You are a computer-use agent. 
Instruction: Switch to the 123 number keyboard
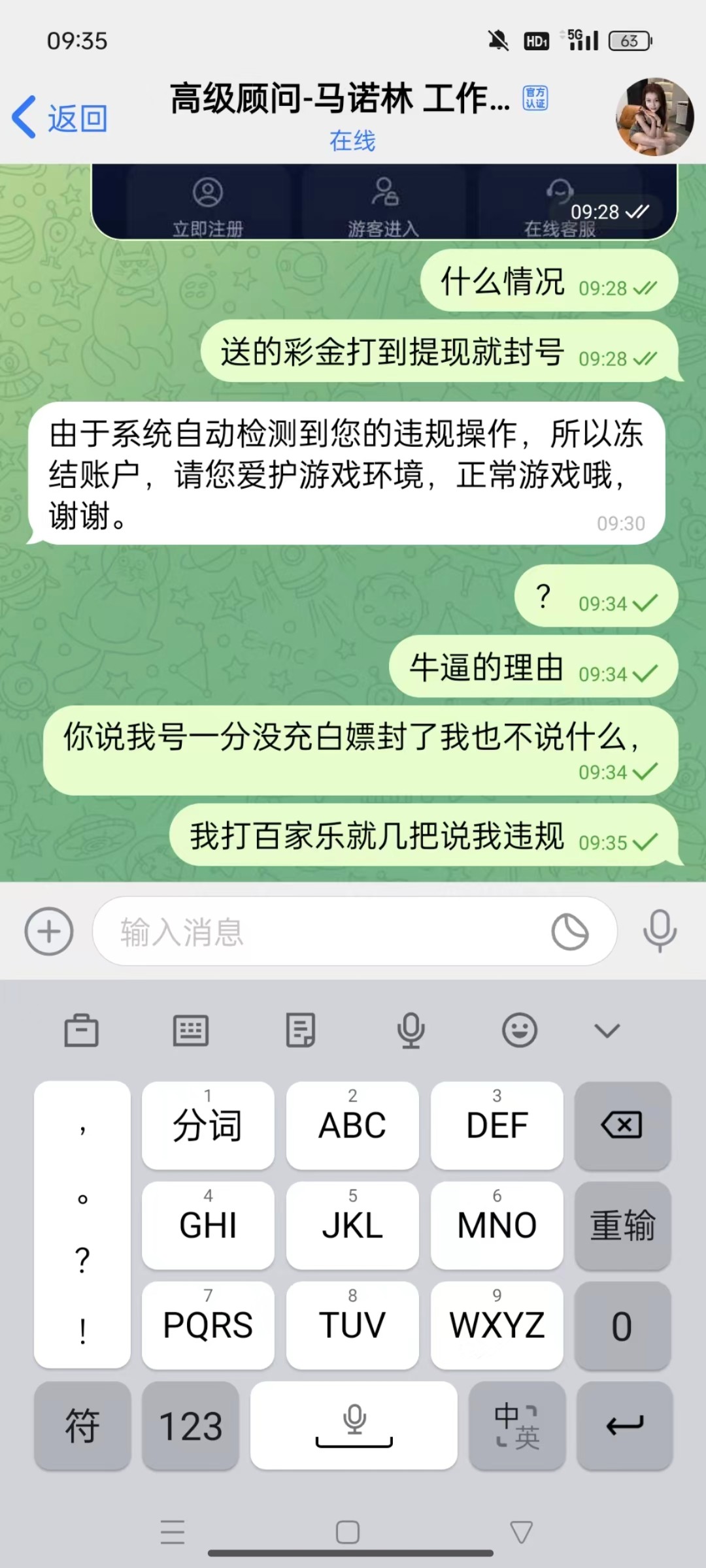(x=190, y=1426)
